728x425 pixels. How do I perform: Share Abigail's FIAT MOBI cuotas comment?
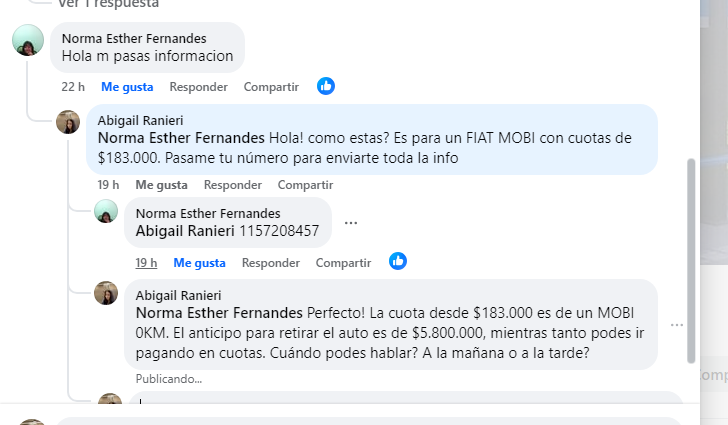(x=305, y=185)
